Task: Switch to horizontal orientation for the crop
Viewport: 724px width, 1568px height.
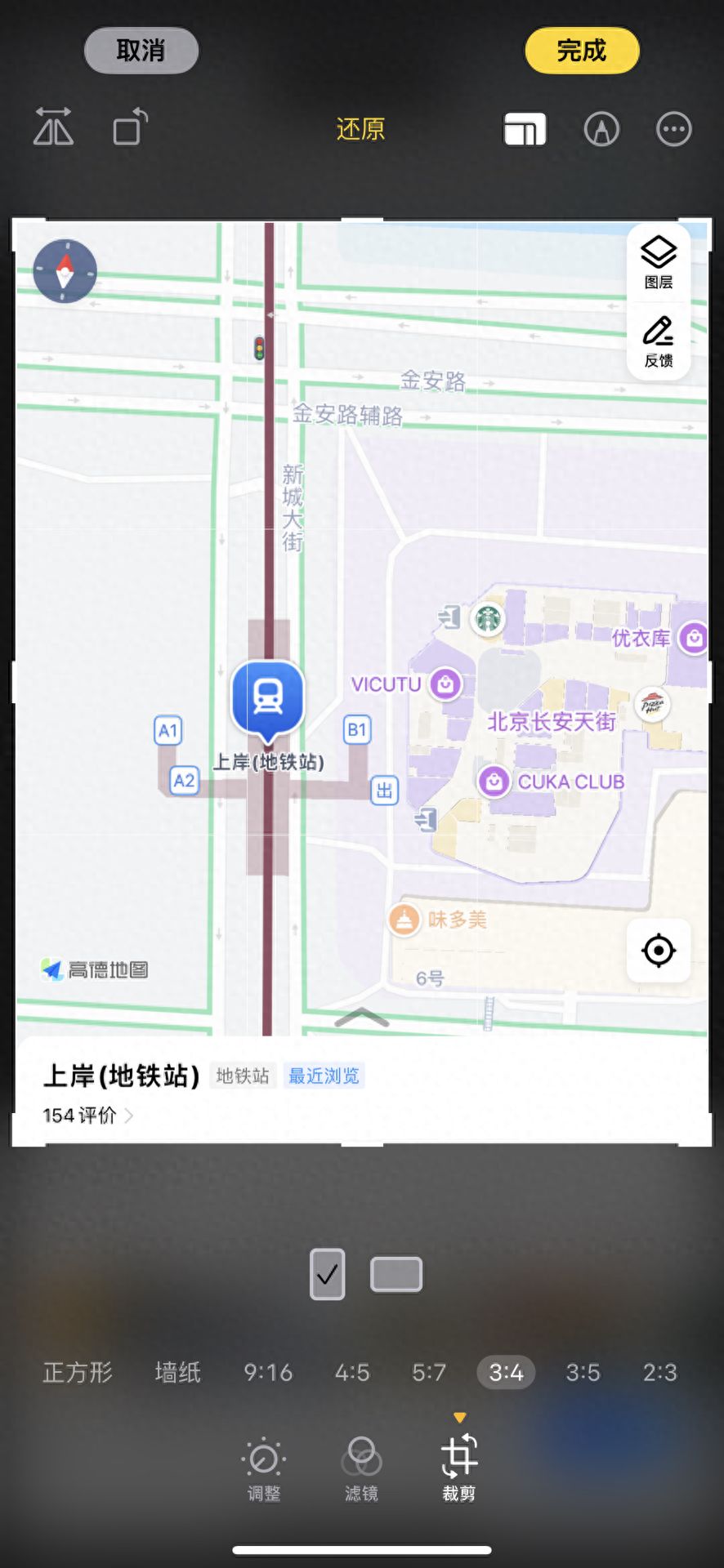Action: coord(396,1274)
